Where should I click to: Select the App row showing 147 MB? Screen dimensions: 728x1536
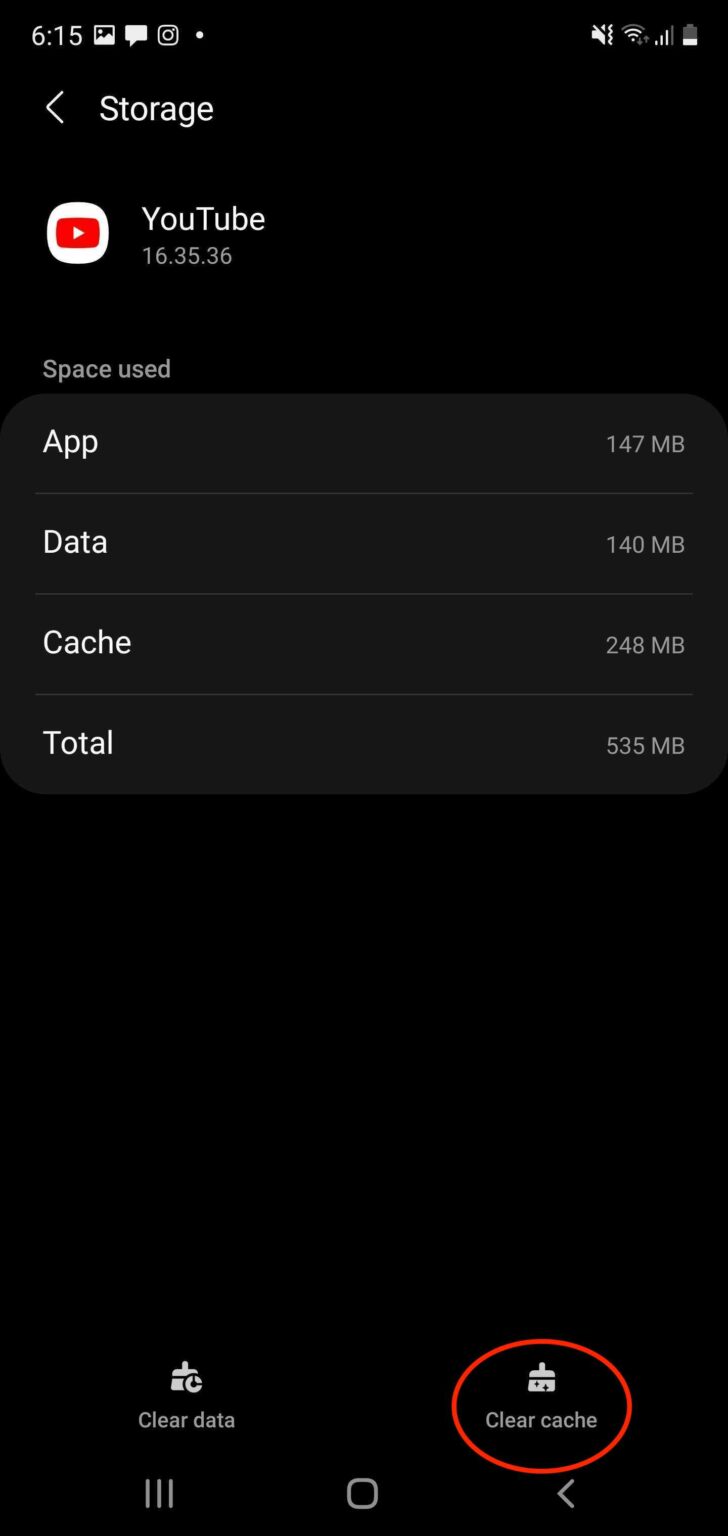[x=364, y=443]
